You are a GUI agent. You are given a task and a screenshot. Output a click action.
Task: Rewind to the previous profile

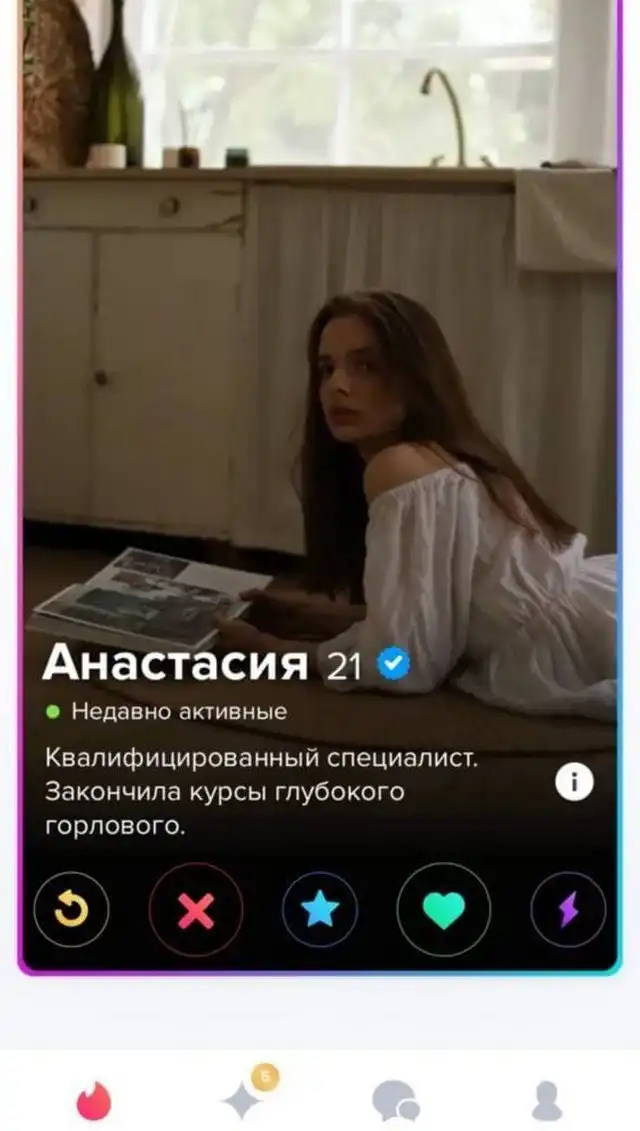coord(71,910)
